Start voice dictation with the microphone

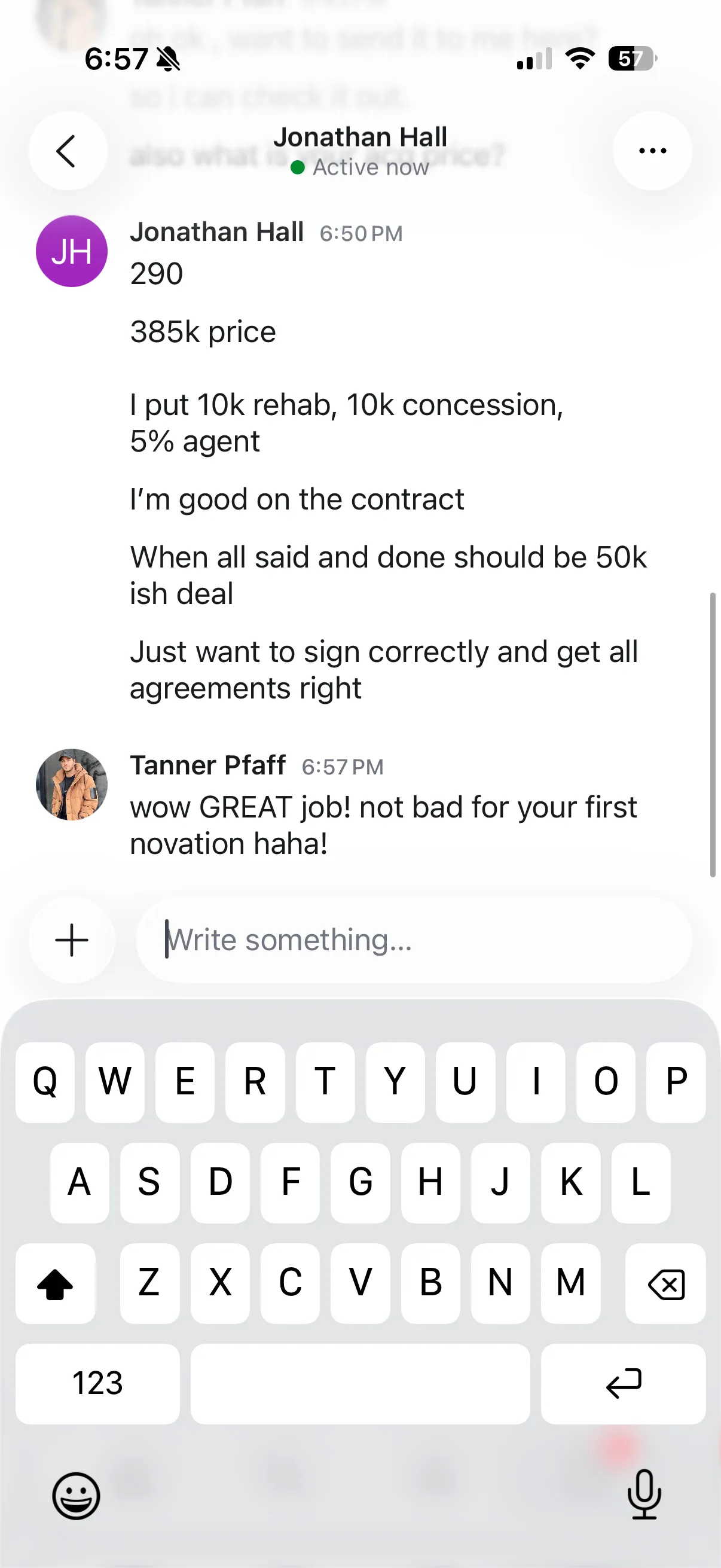[644, 1494]
